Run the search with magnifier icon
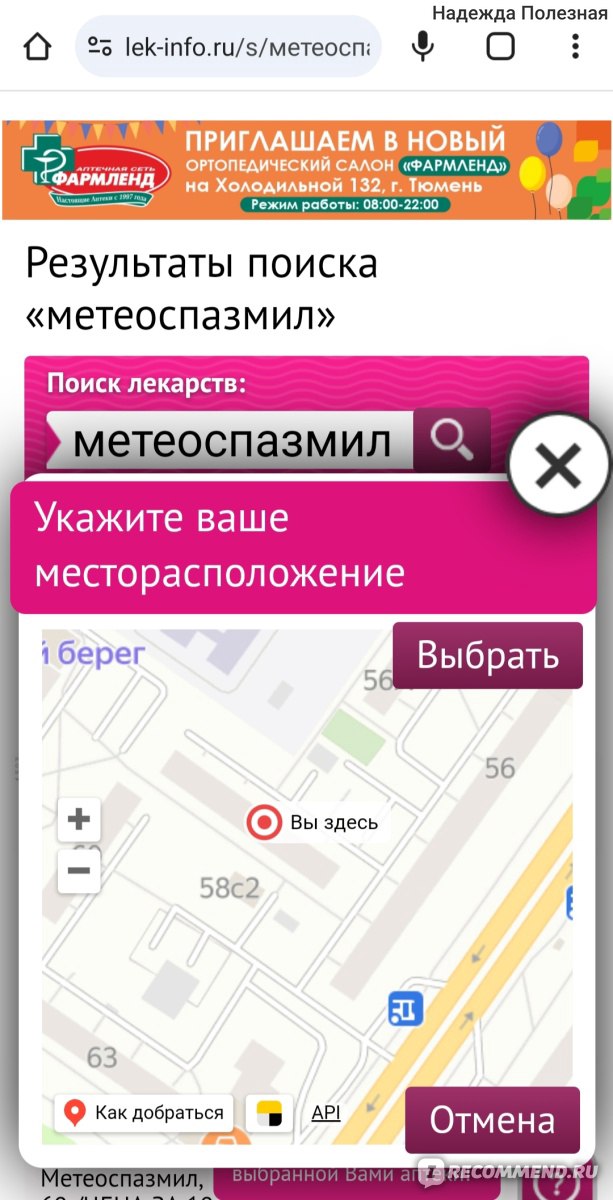613x1200 pixels. pos(452,438)
